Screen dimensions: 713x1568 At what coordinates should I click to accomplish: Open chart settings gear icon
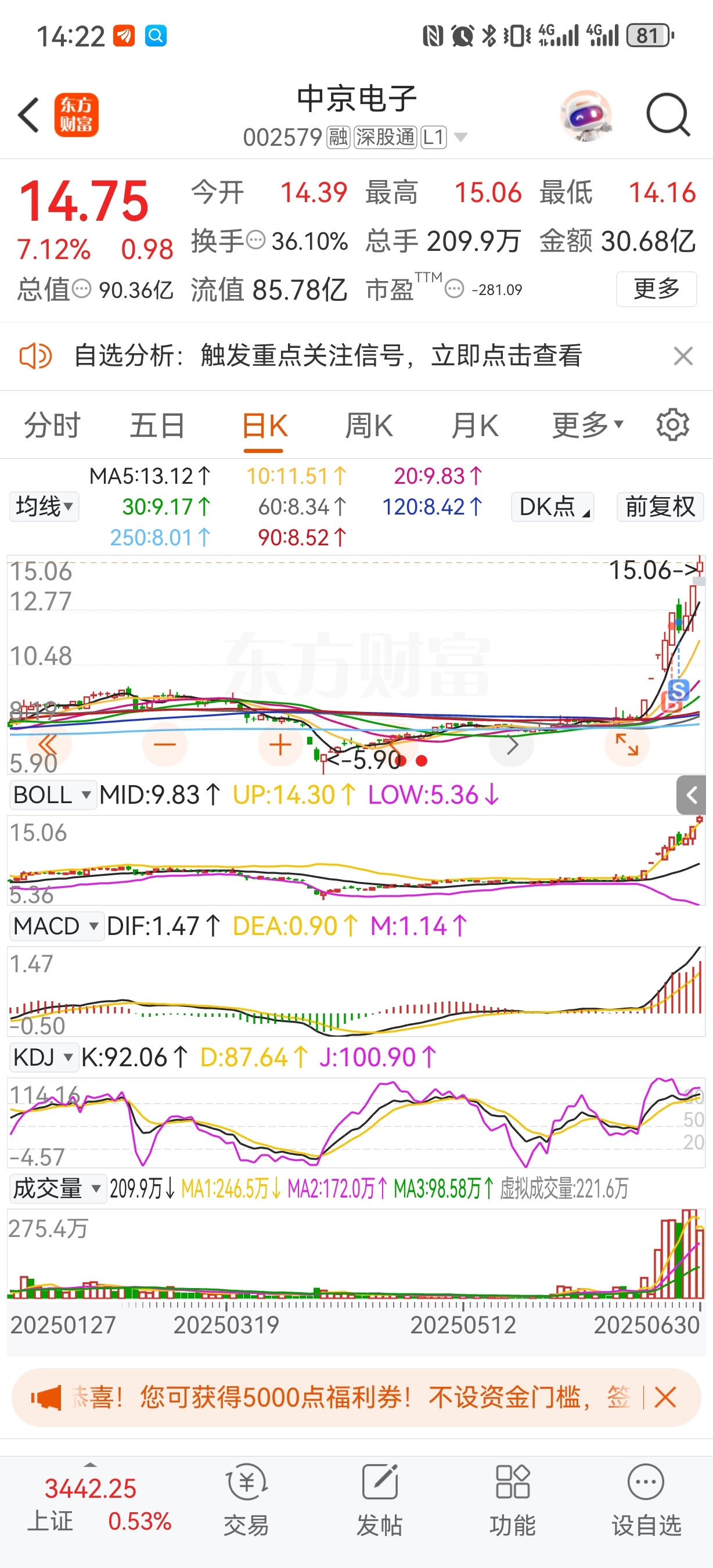673,425
